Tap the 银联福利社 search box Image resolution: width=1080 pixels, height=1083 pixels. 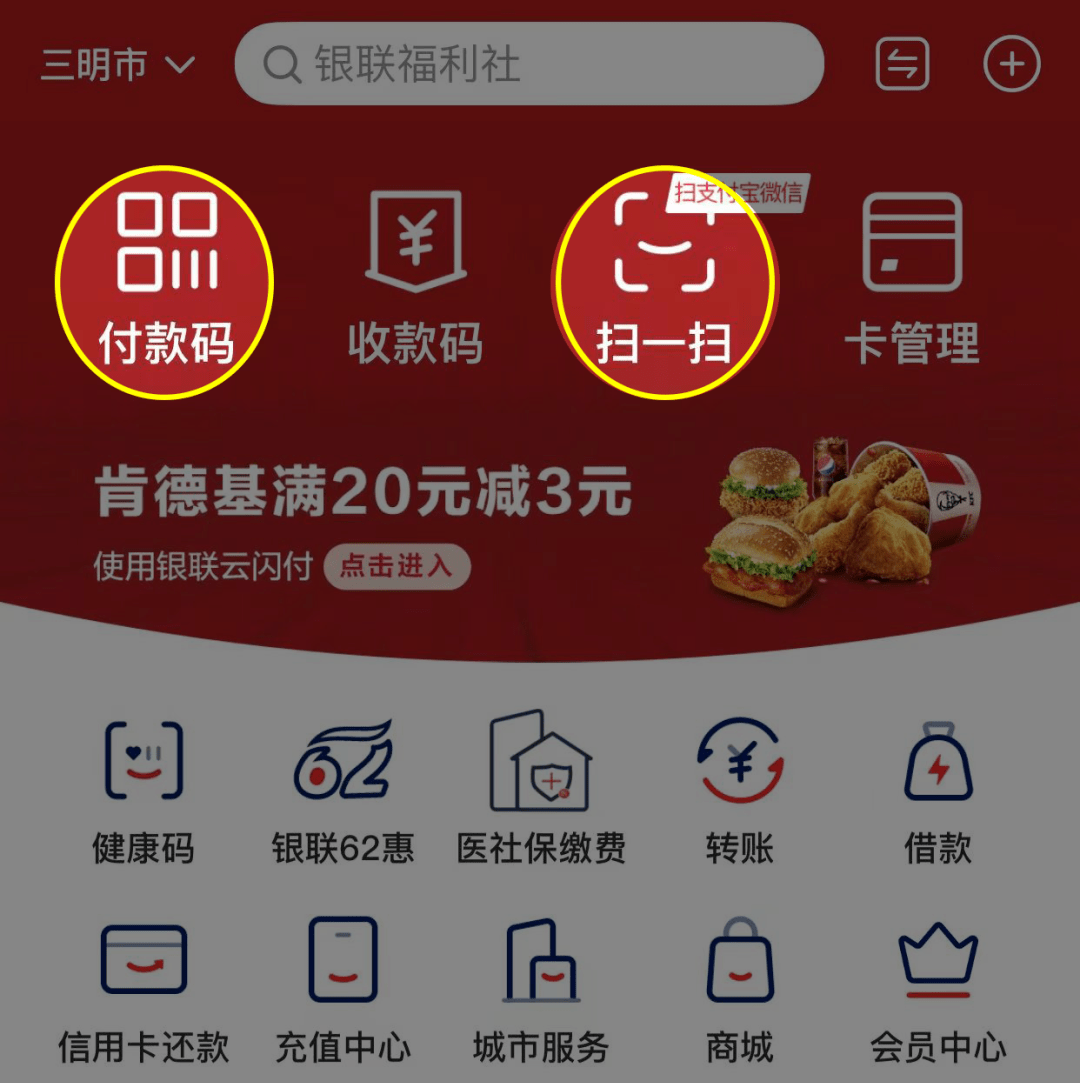pos(528,65)
